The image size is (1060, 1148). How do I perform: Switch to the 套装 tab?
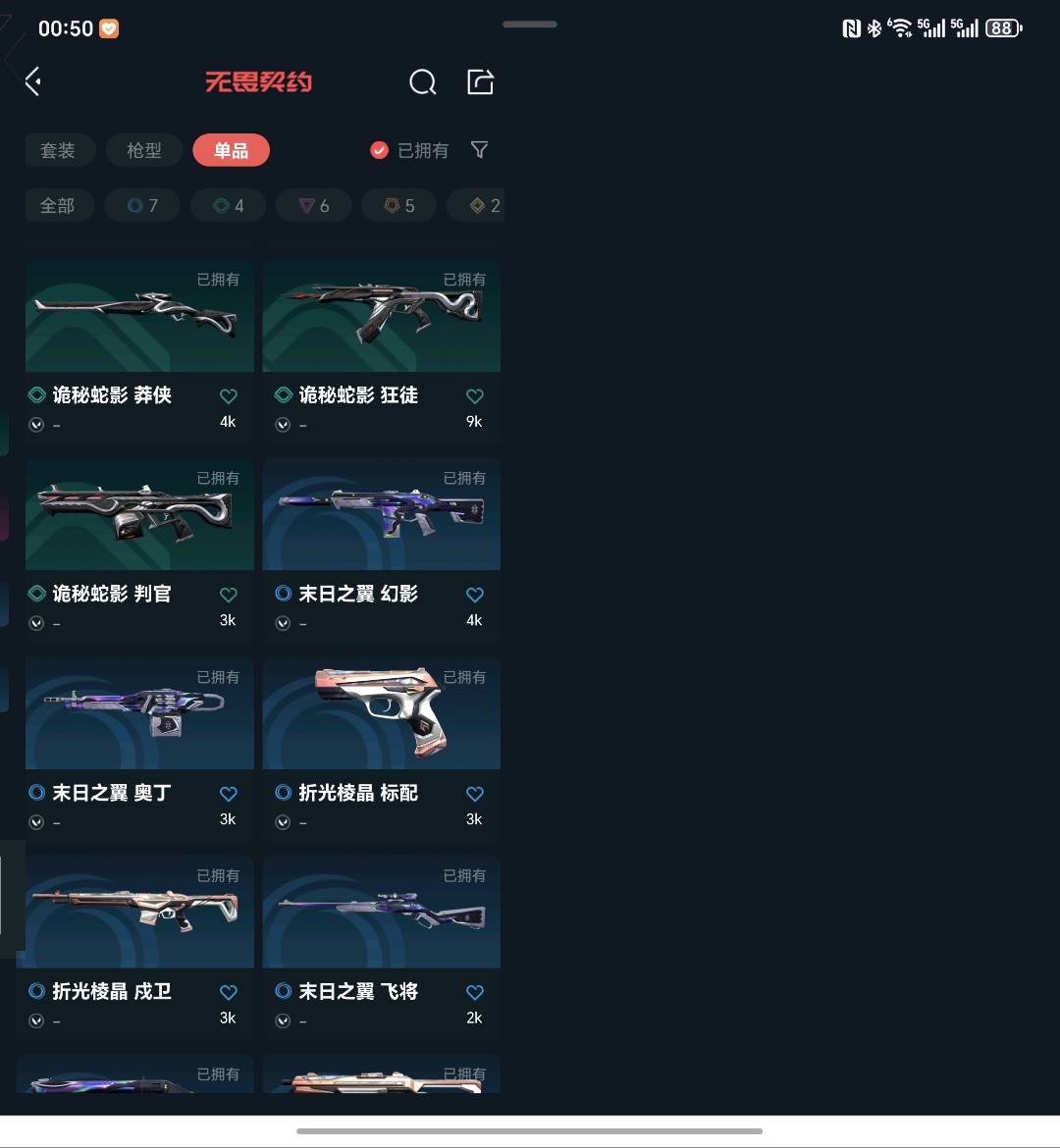tap(59, 150)
